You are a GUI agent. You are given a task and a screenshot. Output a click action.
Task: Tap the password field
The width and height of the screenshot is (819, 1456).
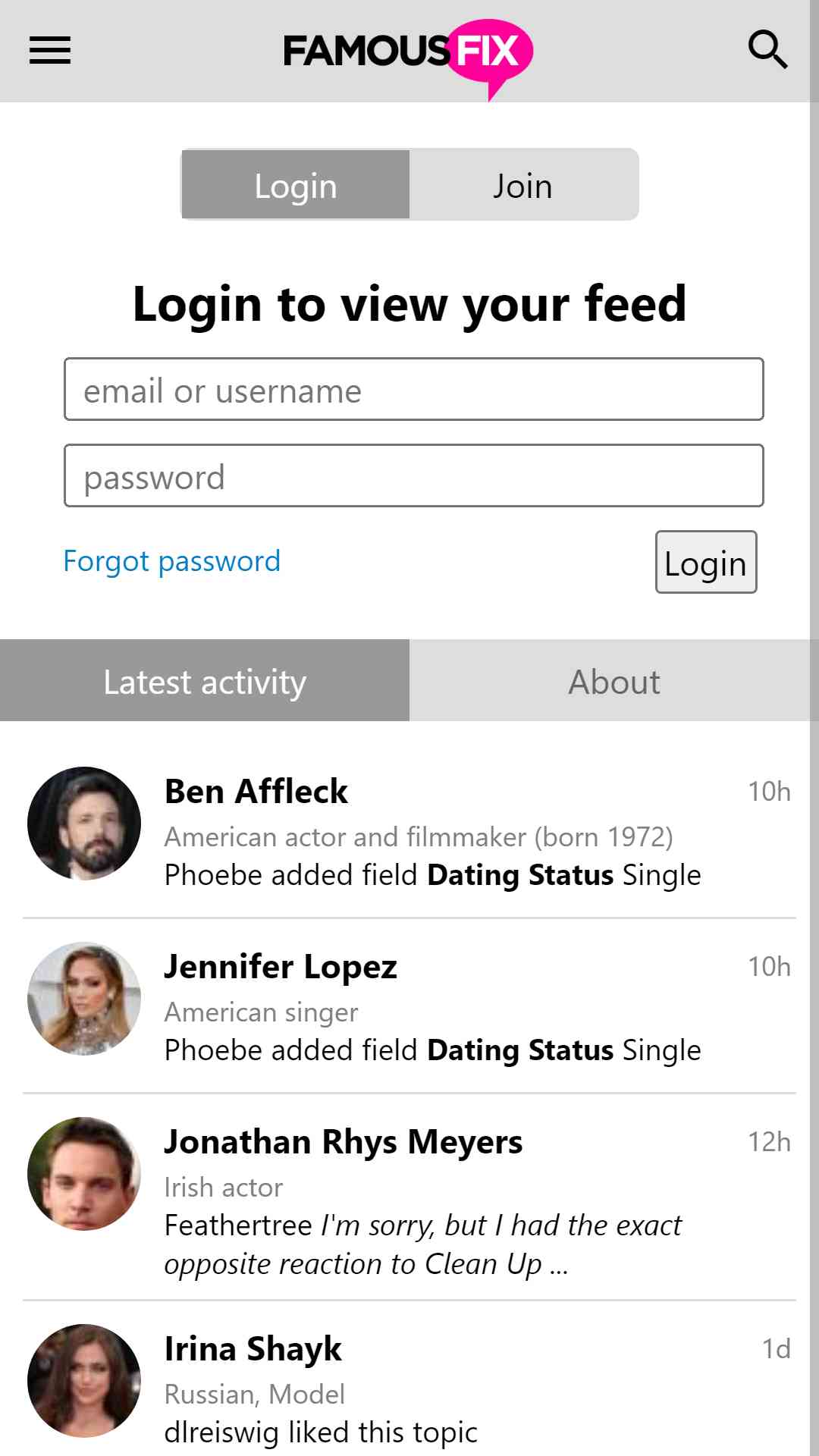click(414, 475)
